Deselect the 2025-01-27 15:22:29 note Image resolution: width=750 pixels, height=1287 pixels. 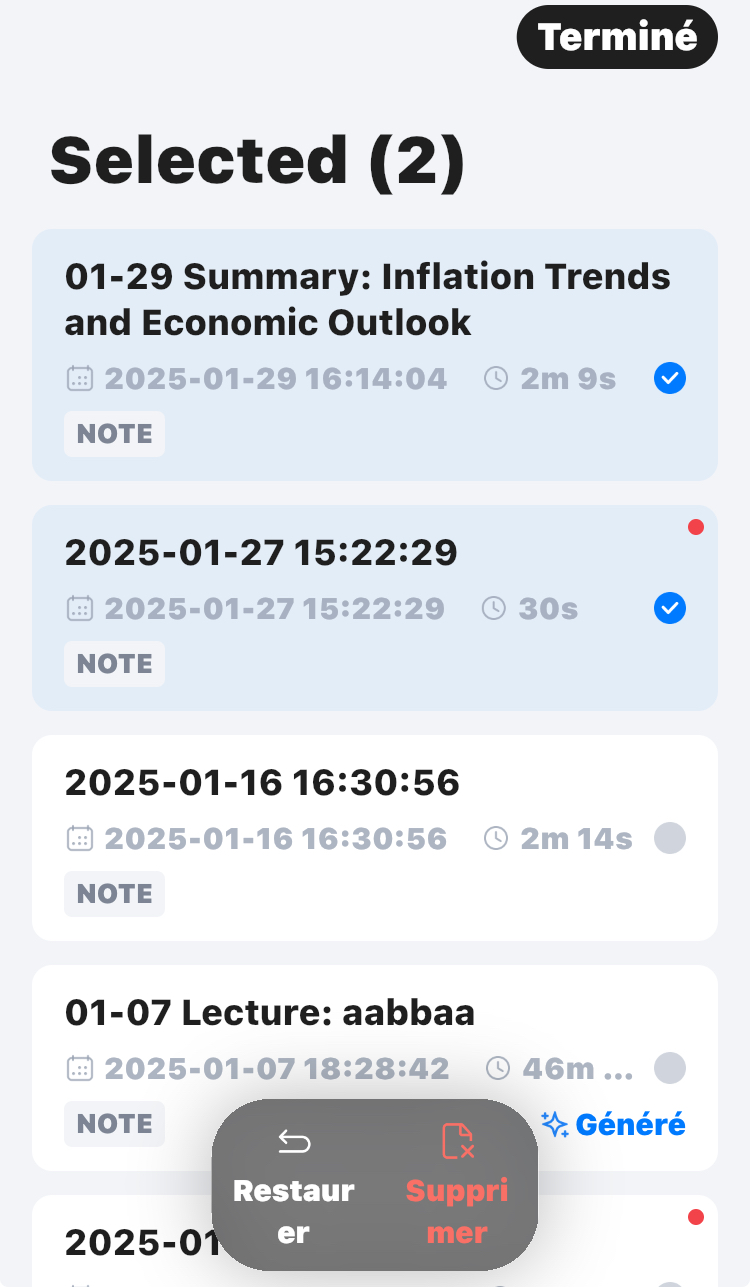(x=670, y=608)
